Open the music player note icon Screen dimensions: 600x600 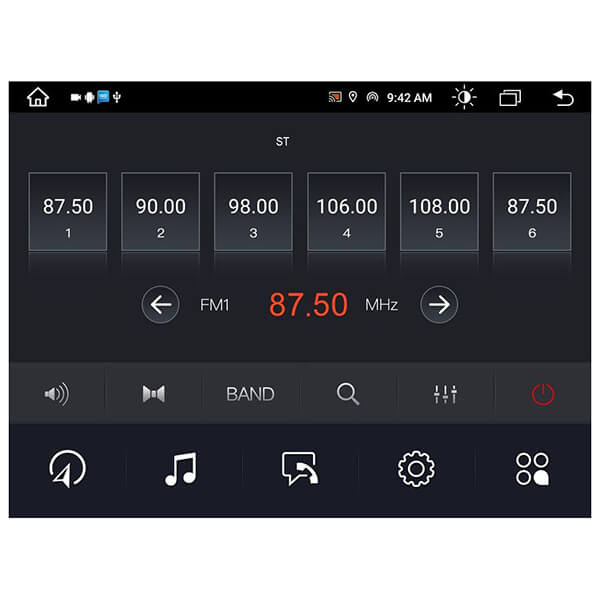point(181,468)
